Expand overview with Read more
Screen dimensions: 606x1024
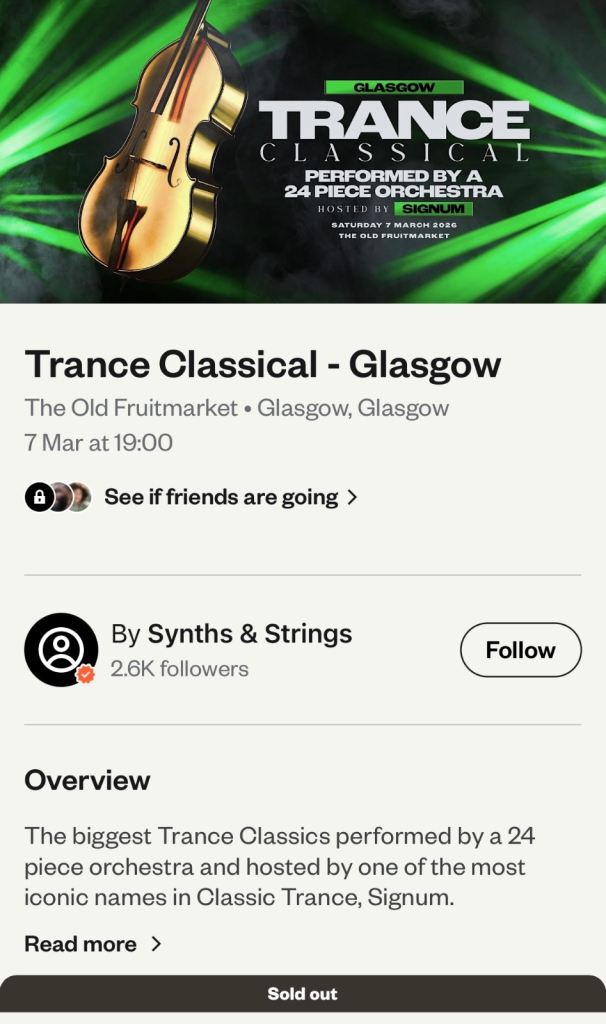[x=93, y=944]
